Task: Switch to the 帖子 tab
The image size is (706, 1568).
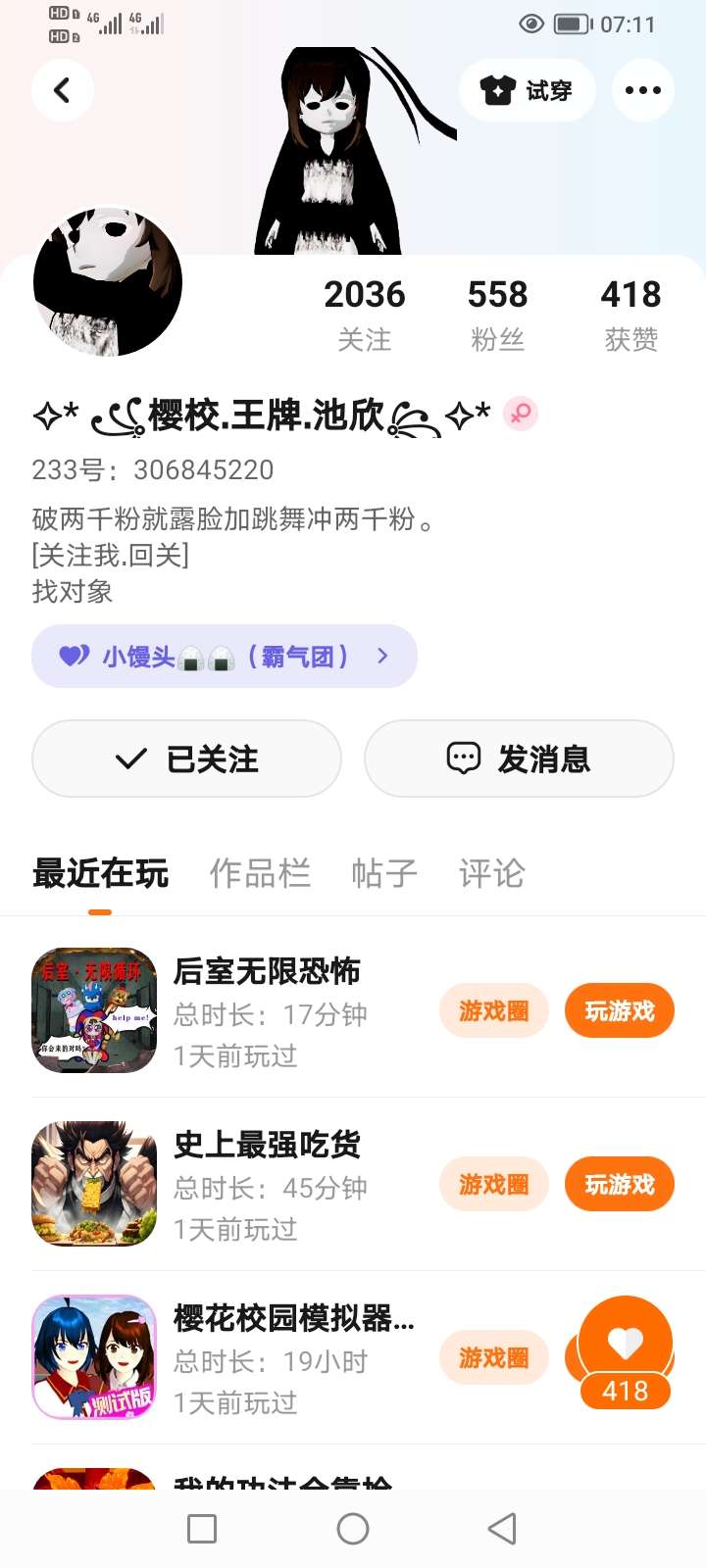Action: point(384,872)
